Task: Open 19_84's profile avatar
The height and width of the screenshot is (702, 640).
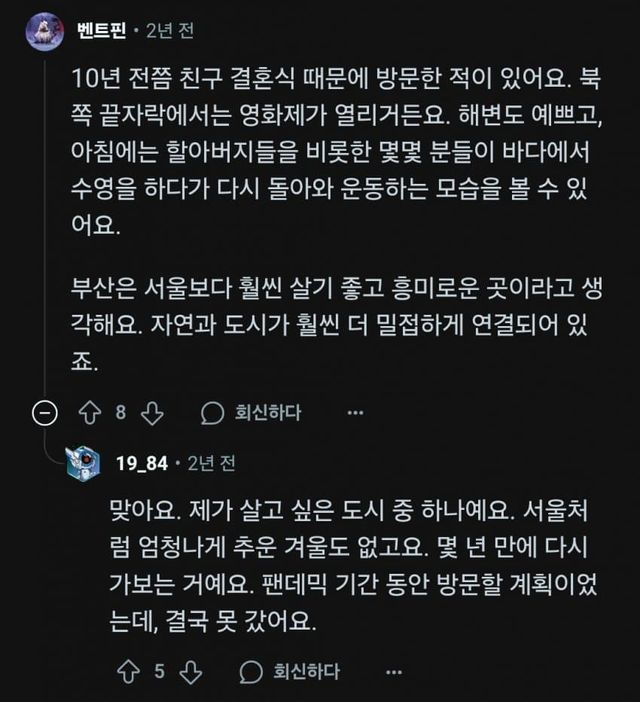Action: tap(83, 462)
